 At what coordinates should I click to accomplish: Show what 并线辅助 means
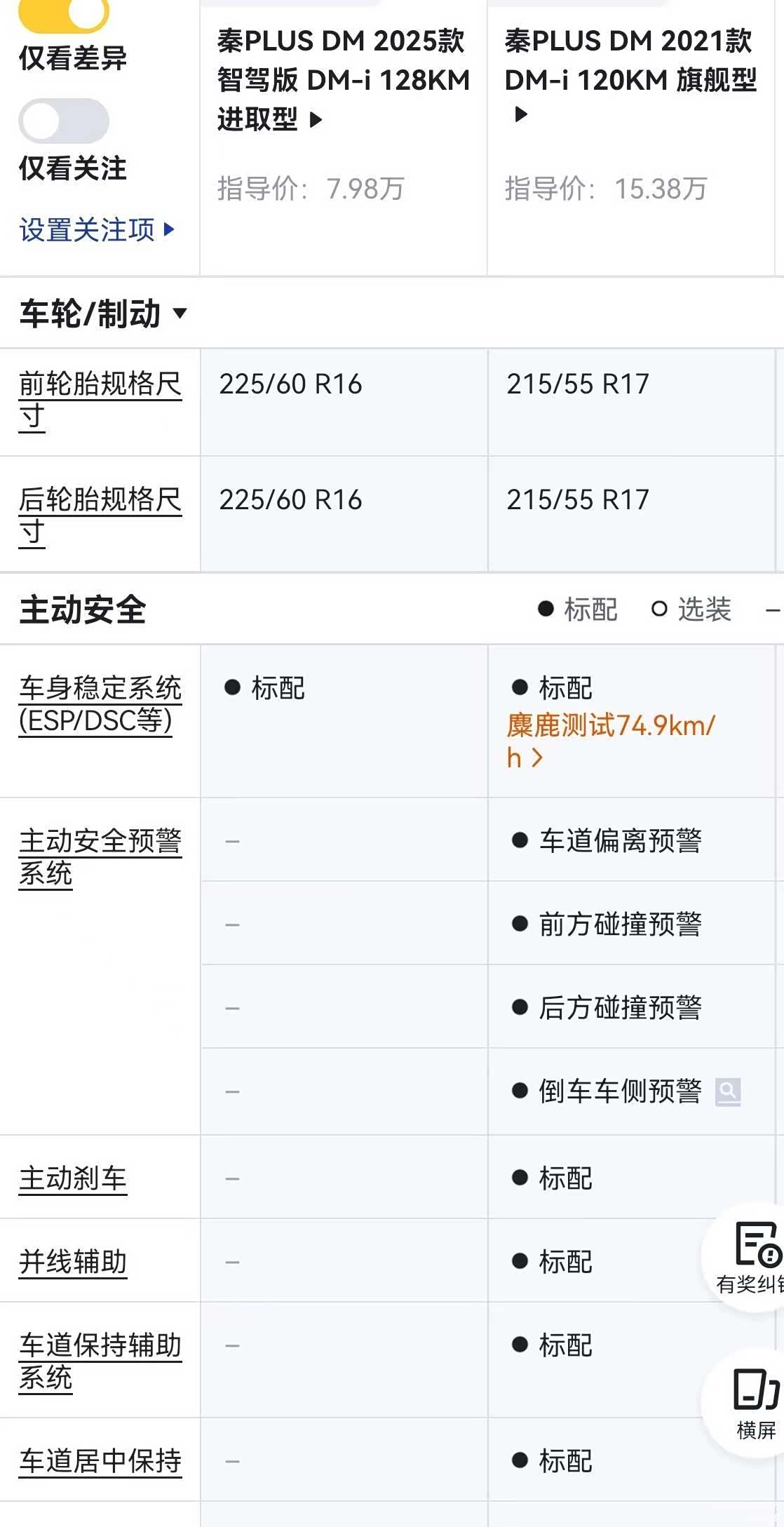coord(73,1262)
